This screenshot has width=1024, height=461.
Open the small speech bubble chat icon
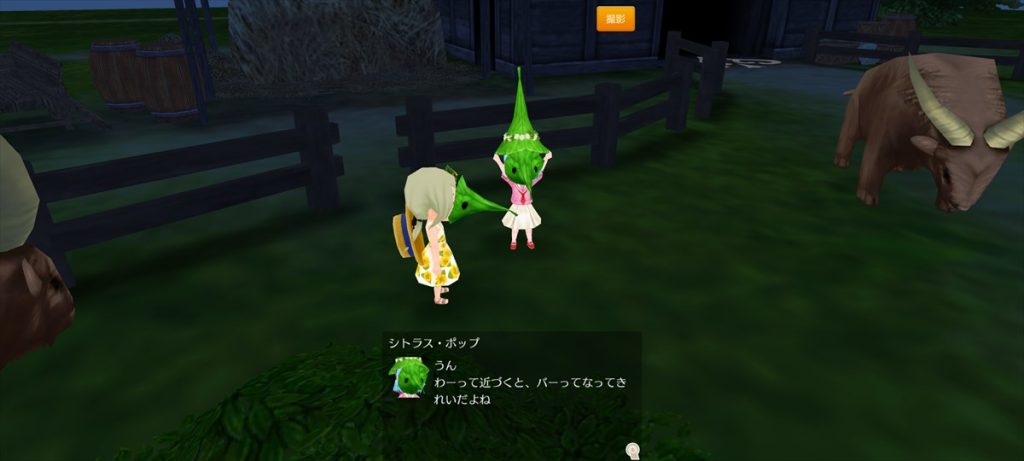tap(632, 450)
